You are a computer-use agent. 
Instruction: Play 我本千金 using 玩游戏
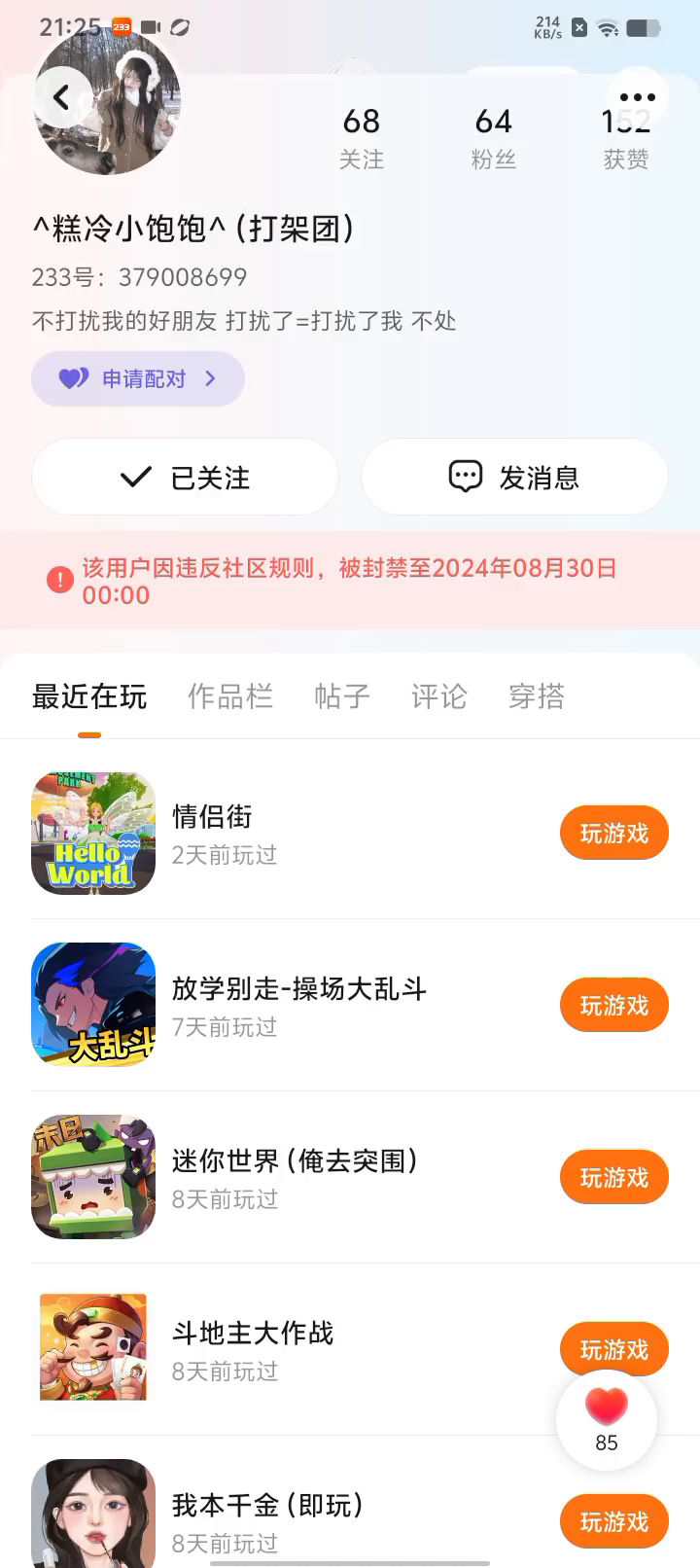coord(613,1521)
